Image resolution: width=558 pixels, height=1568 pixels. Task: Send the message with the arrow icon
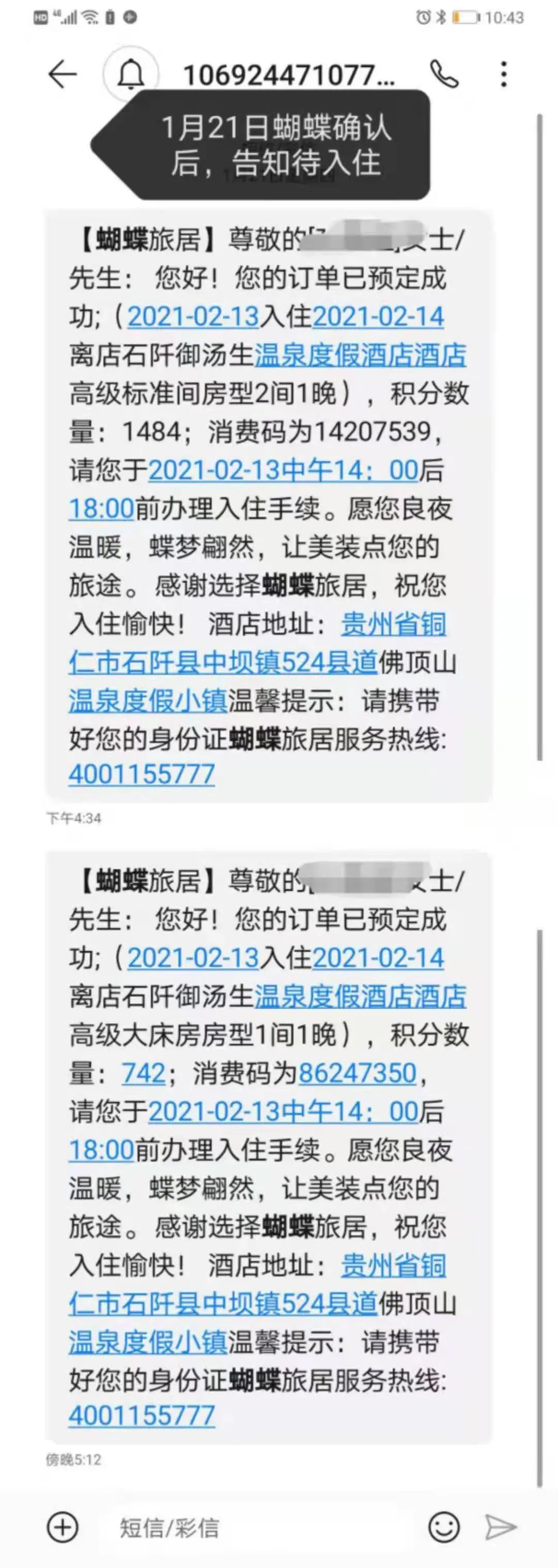tap(500, 1527)
